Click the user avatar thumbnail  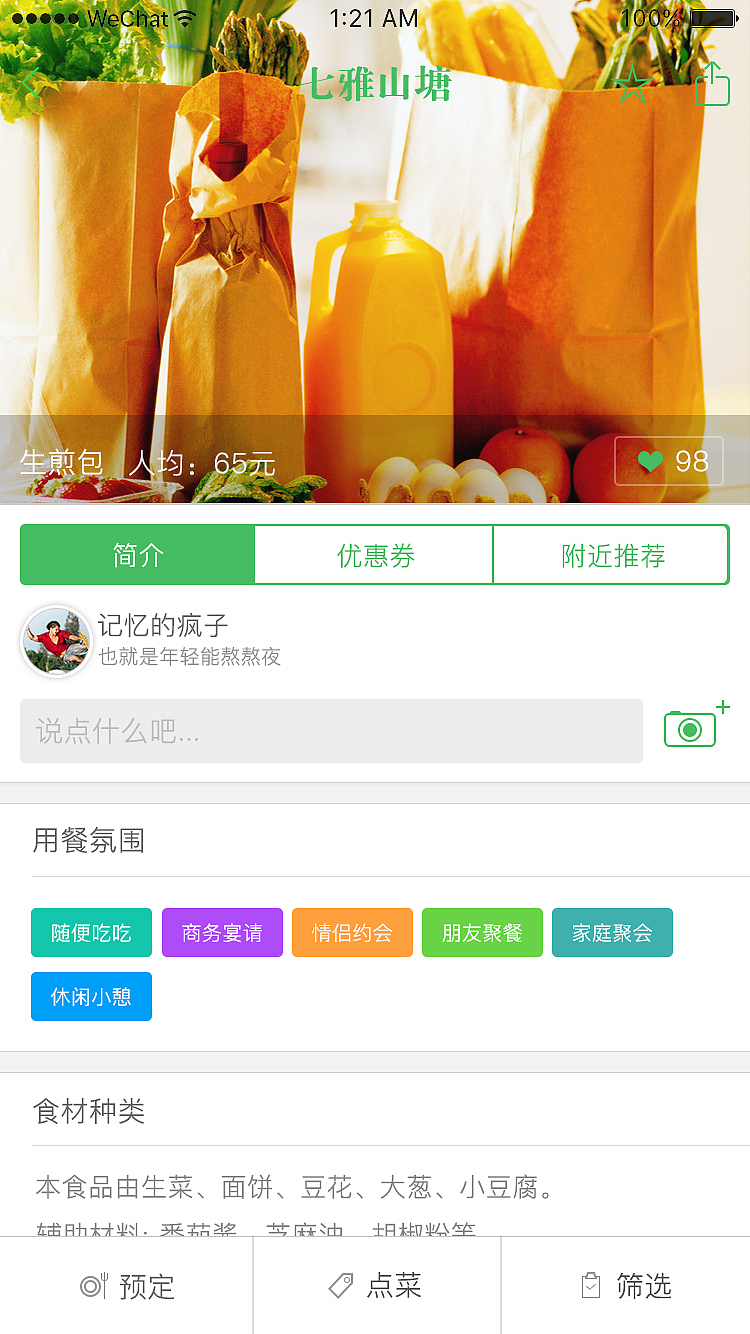pos(56,640)
